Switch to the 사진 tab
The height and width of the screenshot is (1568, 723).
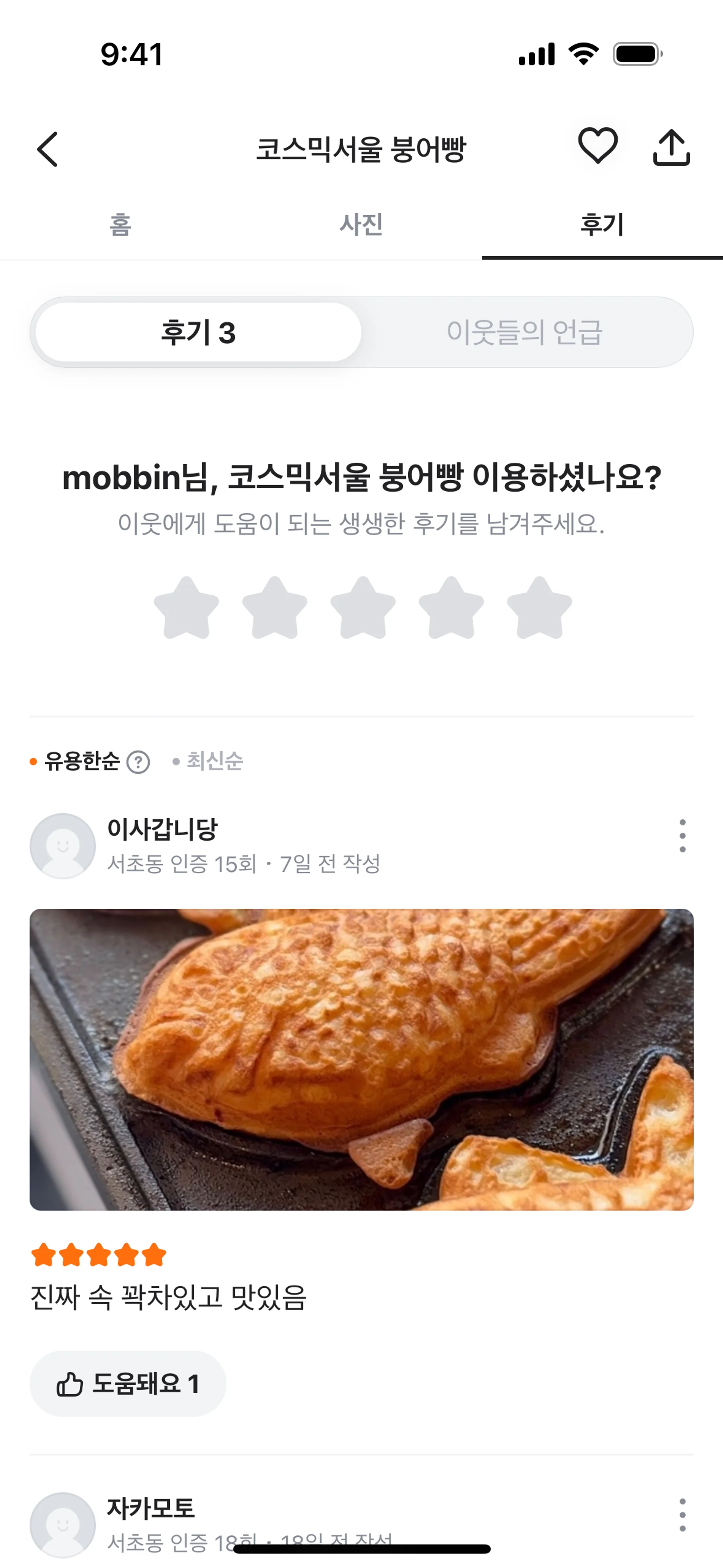pyautogui.click(x=361, y=225)
